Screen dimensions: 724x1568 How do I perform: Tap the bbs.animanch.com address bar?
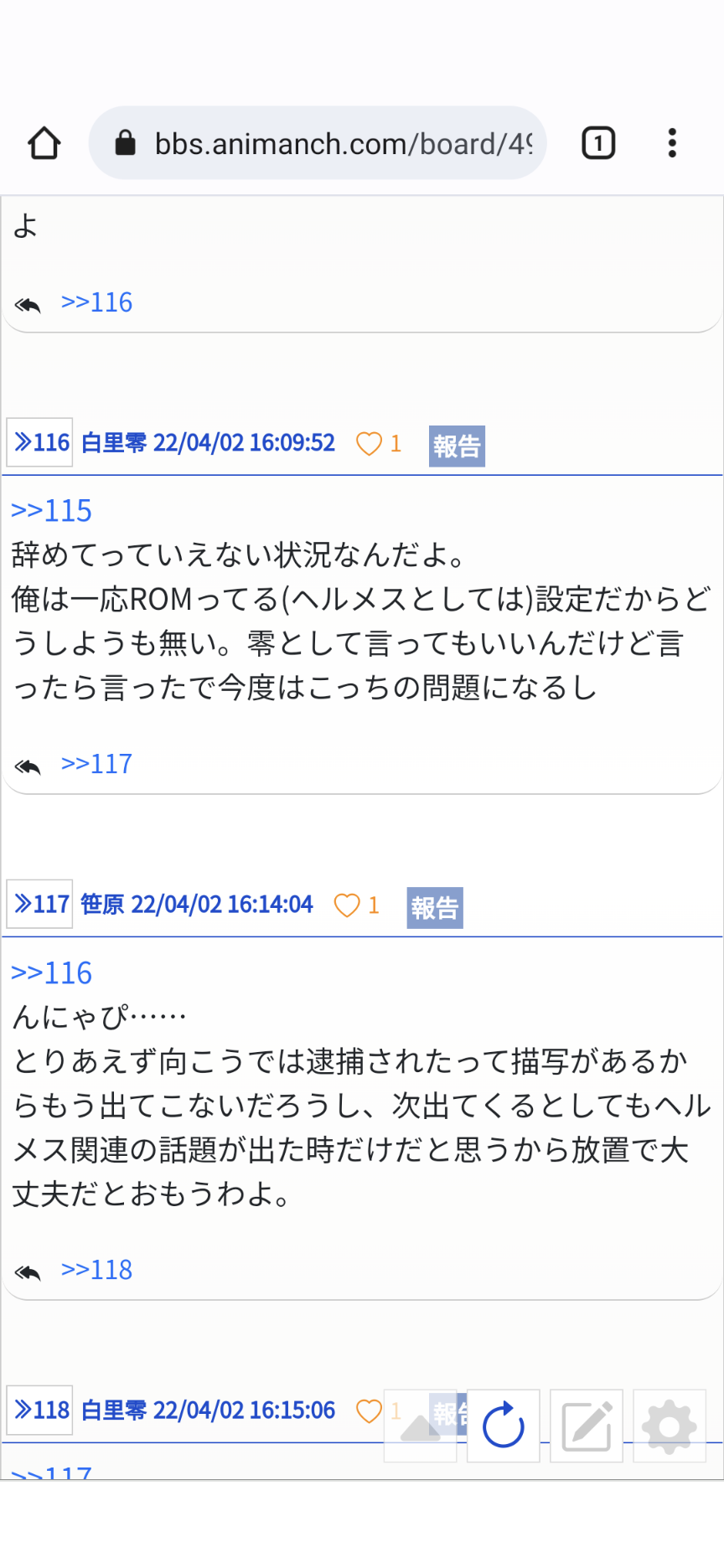[318, 143]
